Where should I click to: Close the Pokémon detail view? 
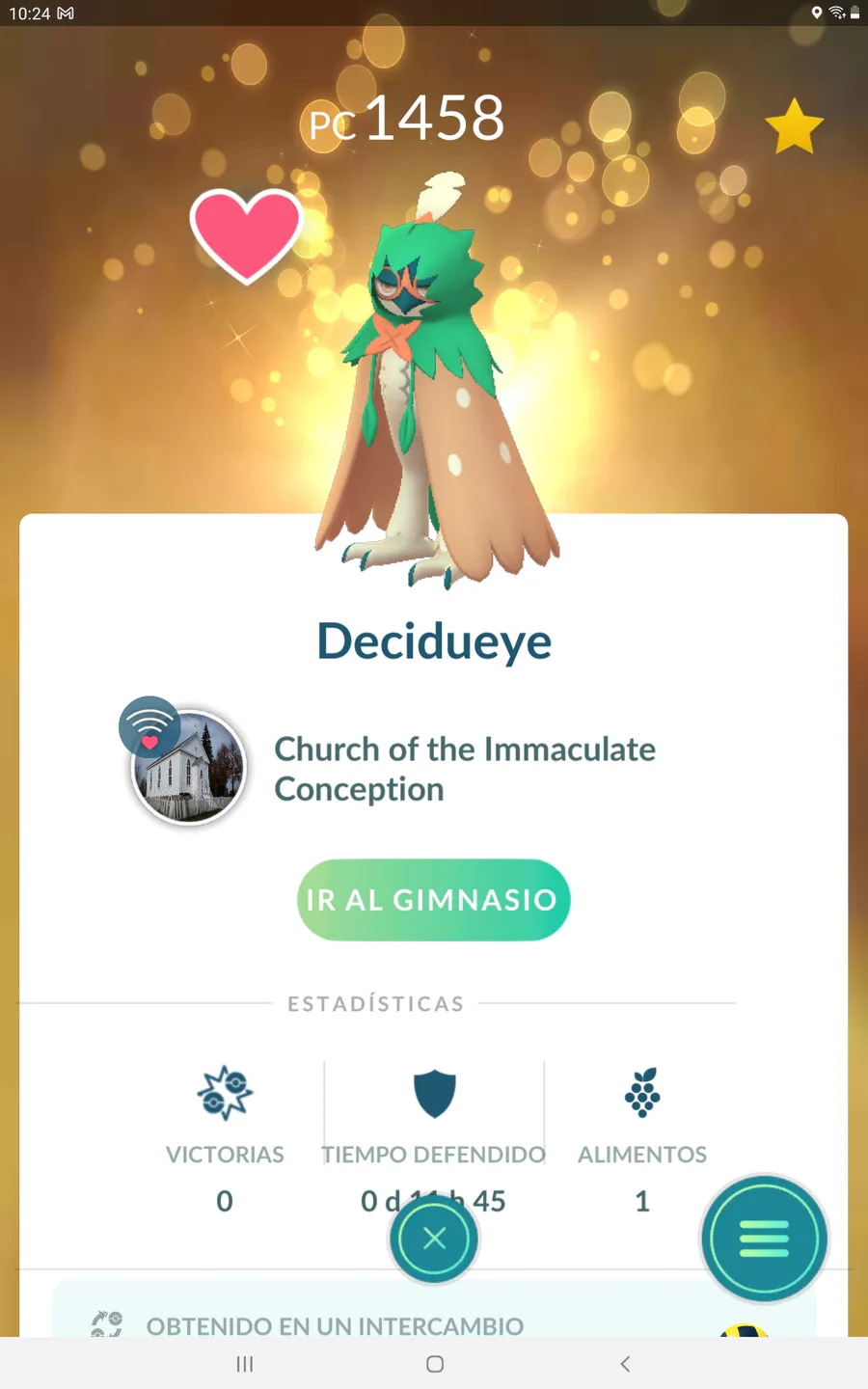pos(434,1239)
